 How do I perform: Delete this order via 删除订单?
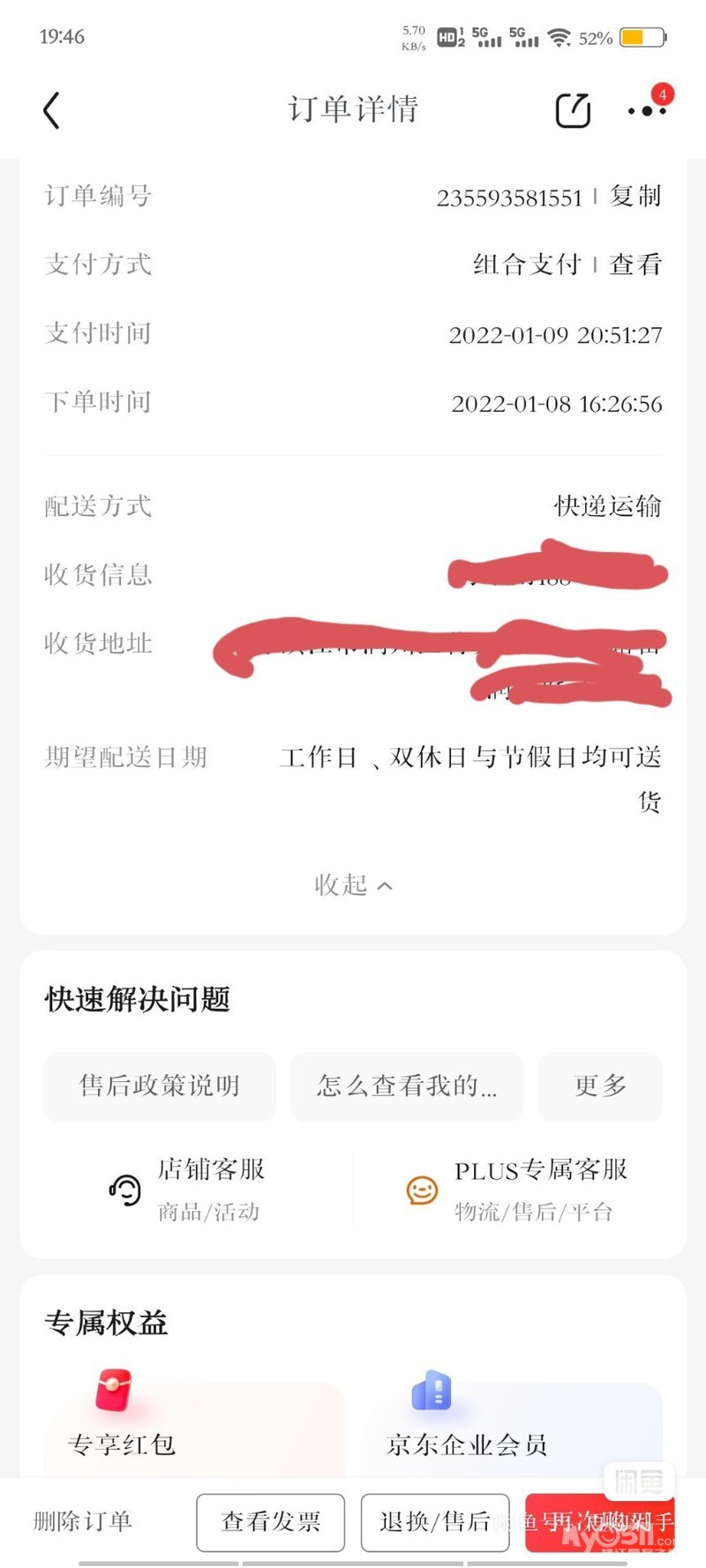point(83,1521)
